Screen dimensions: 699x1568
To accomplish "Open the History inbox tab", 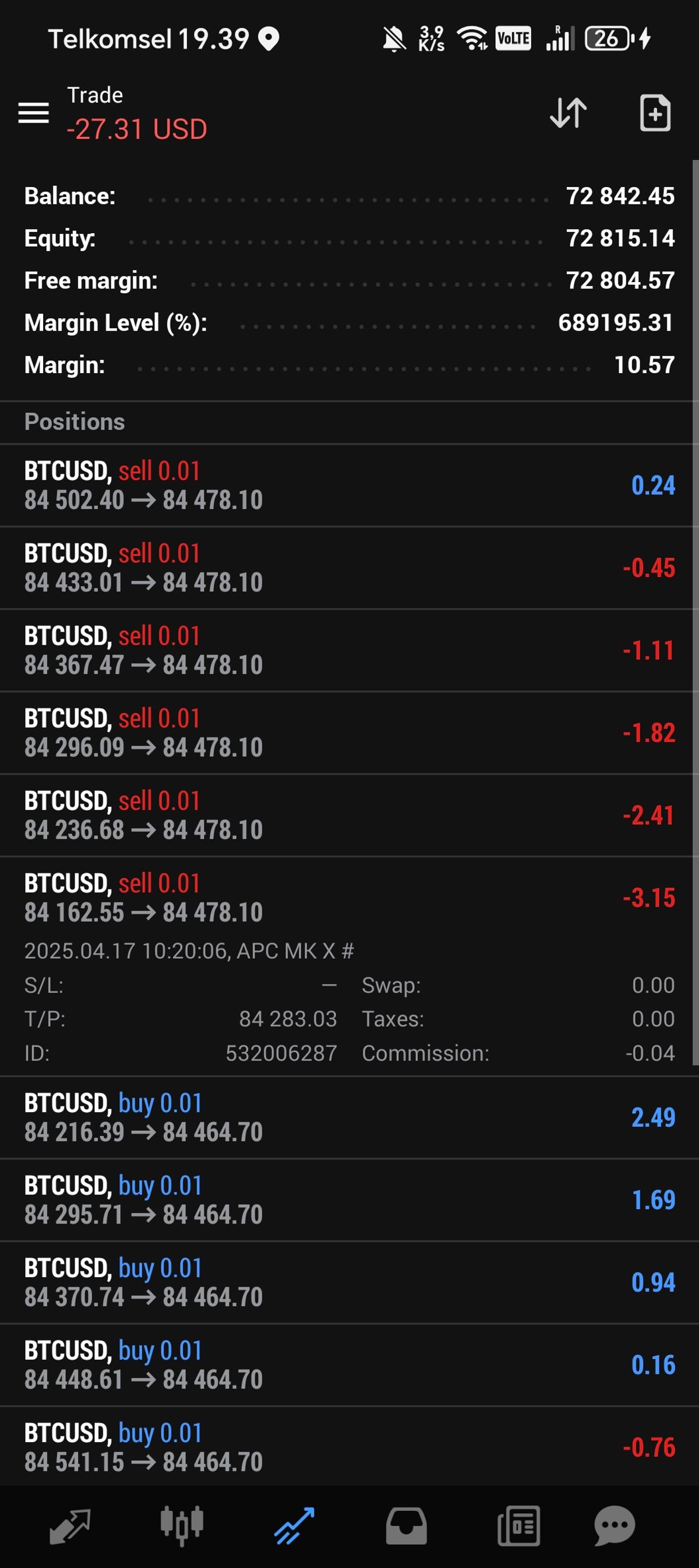I will 406,1527.
